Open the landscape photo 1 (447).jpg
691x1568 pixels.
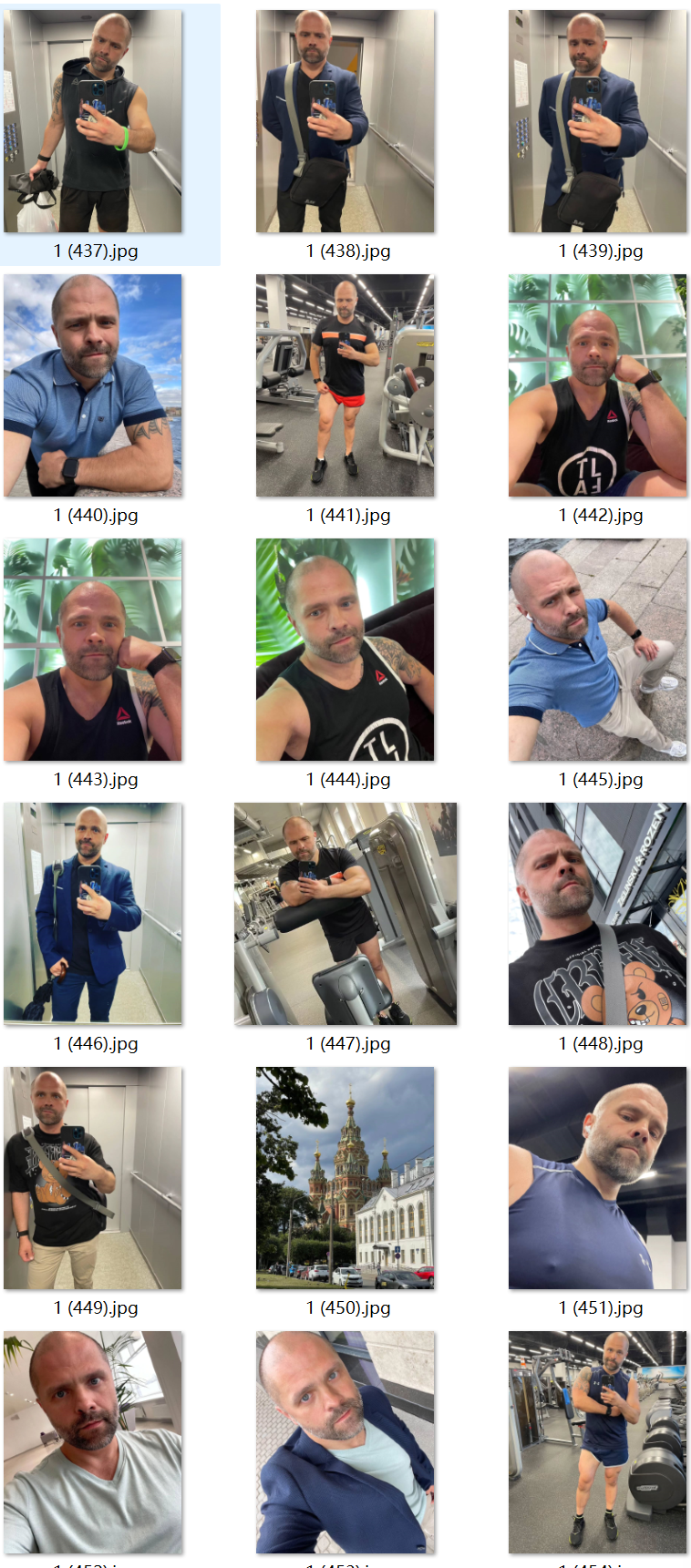345,914
